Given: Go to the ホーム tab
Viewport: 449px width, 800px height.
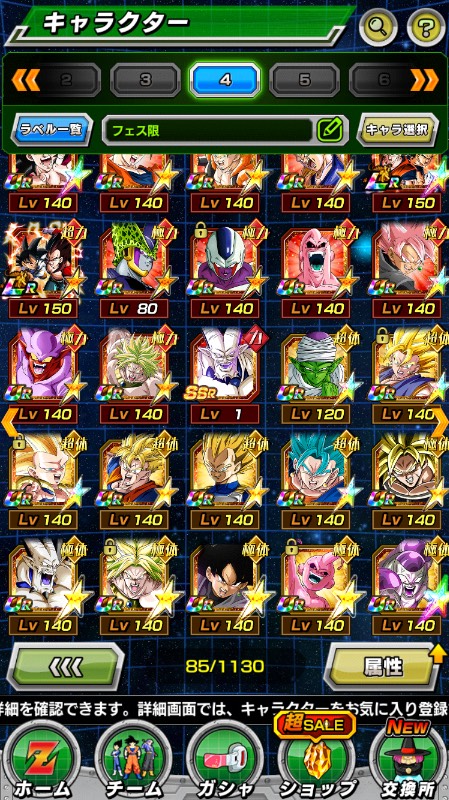Looking at the screenshot, I should [x=43, y=760].
